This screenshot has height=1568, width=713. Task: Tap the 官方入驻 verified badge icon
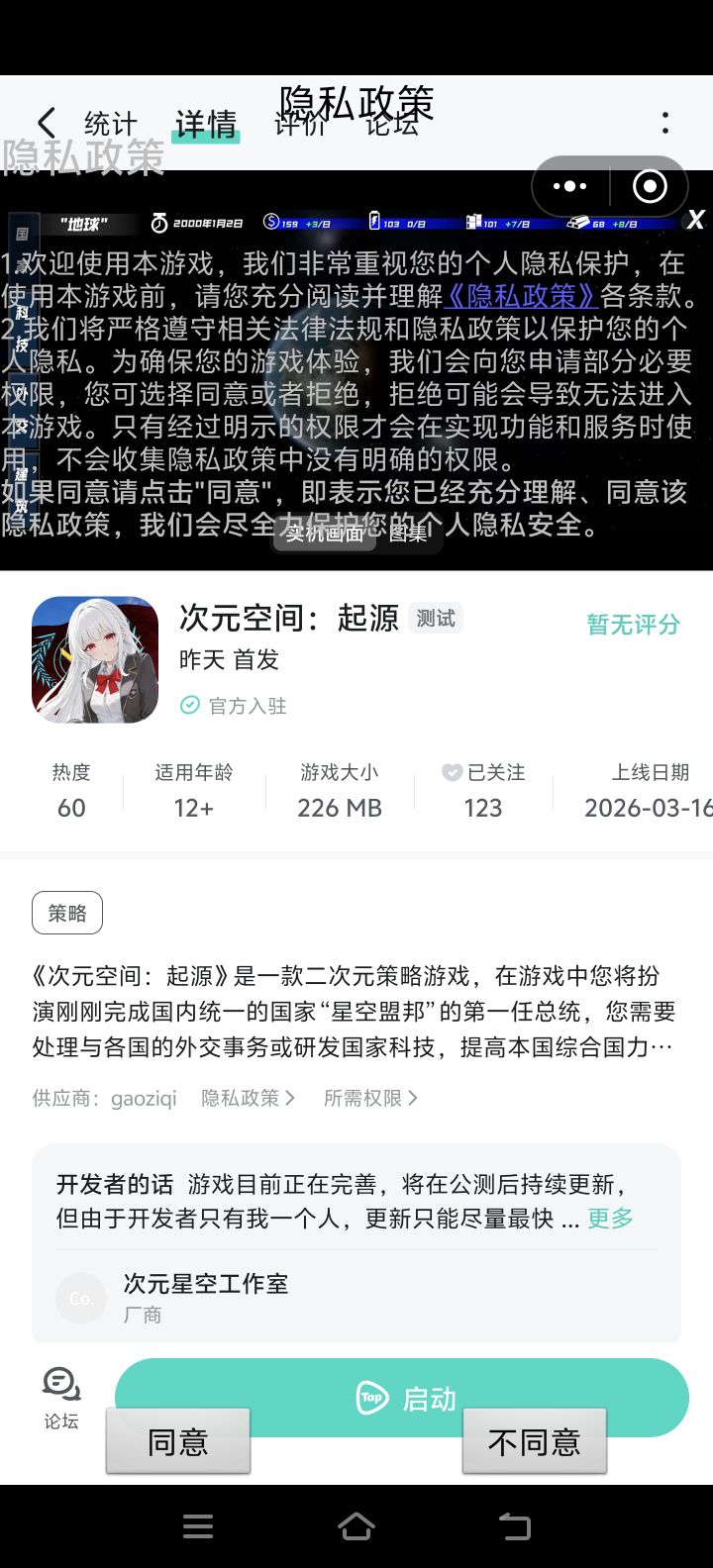point(189,705)
